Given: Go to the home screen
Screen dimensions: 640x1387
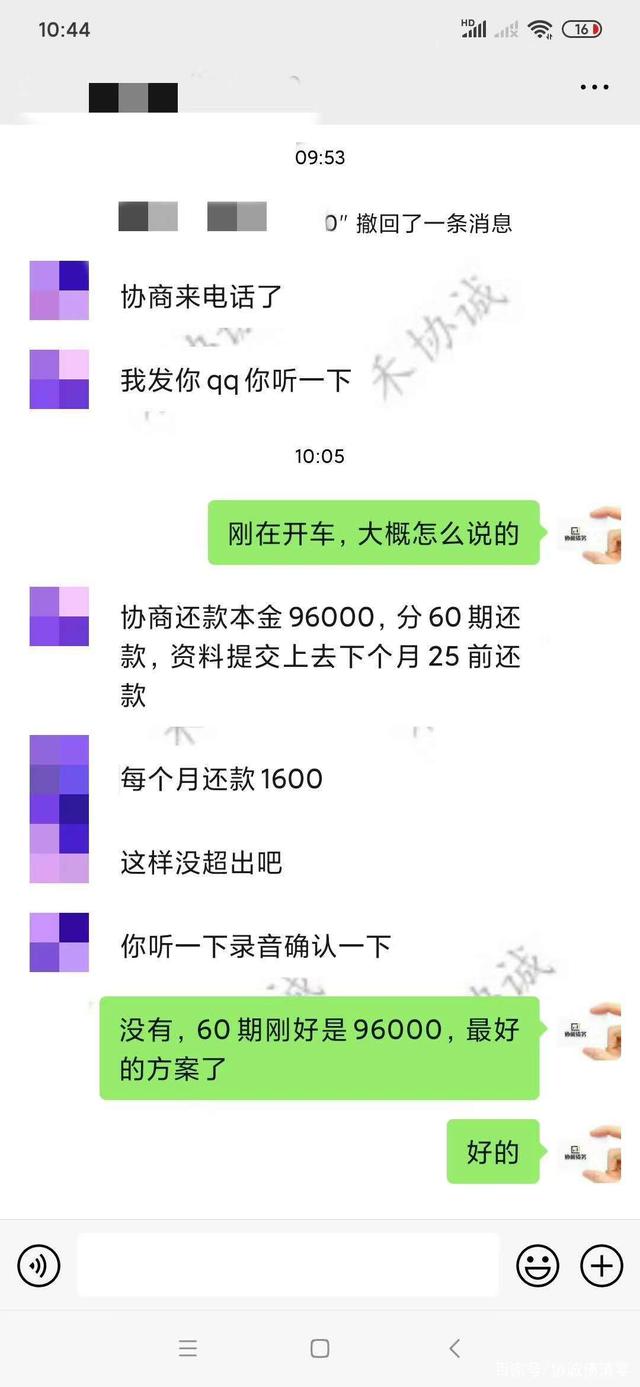Looking at the screenshot, I should 320,1348.
